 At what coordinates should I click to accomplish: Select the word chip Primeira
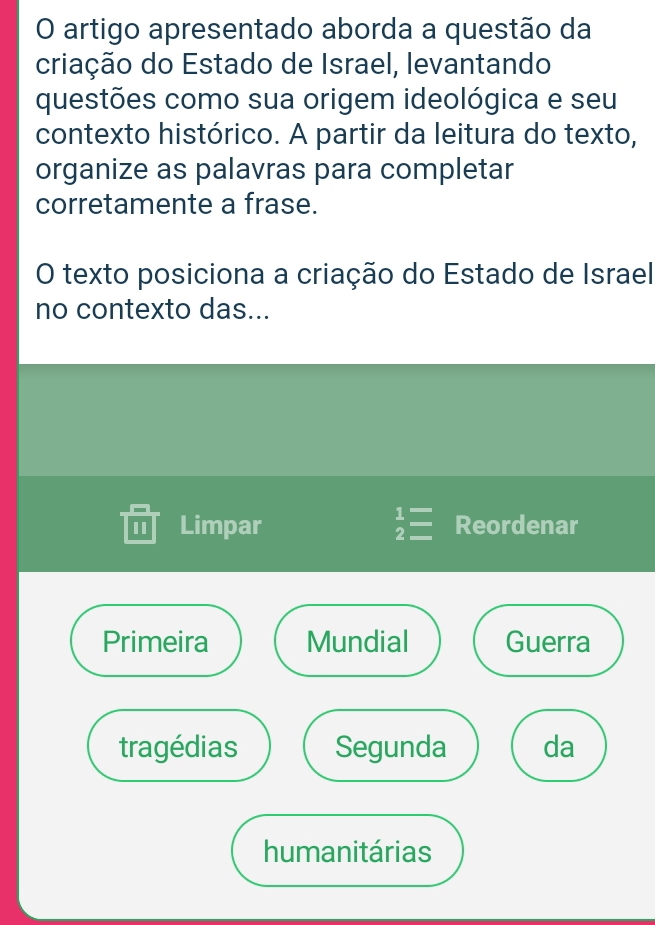(156, 641)
